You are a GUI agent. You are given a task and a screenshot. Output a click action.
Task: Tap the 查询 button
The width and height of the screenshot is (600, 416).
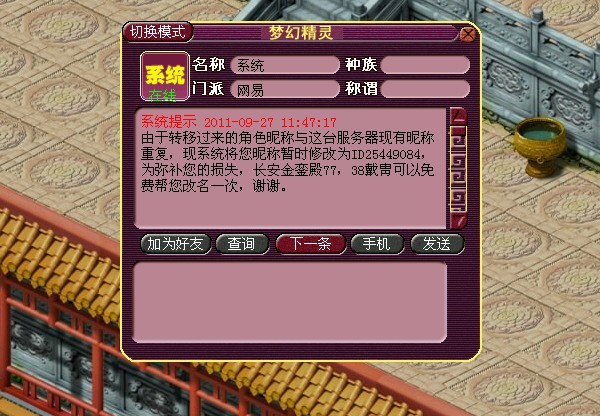242,243
